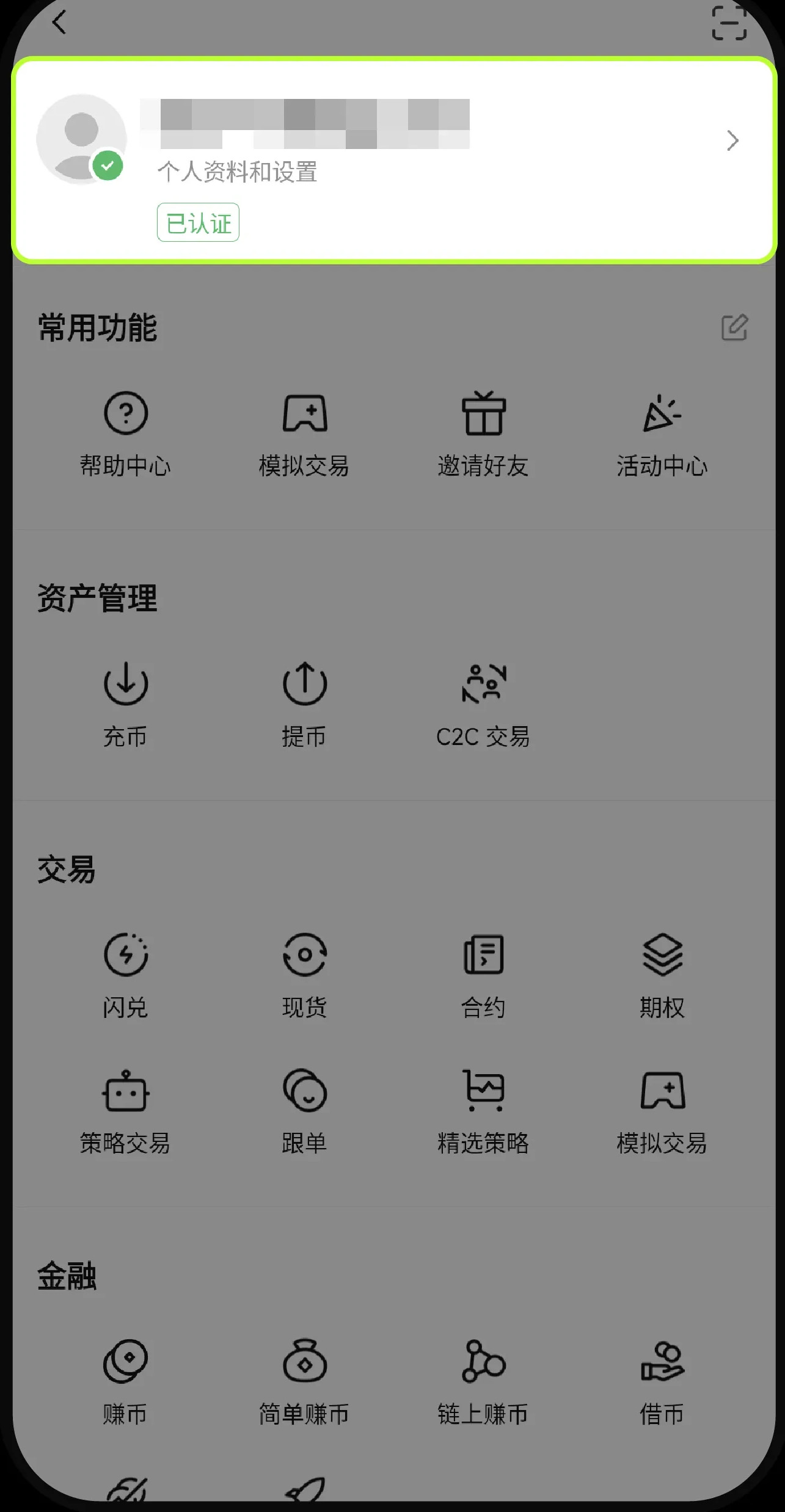This screenshot has height=1512, width=785.
Task: Open 简单赚币 under 金融
Action: point(304,1382)
